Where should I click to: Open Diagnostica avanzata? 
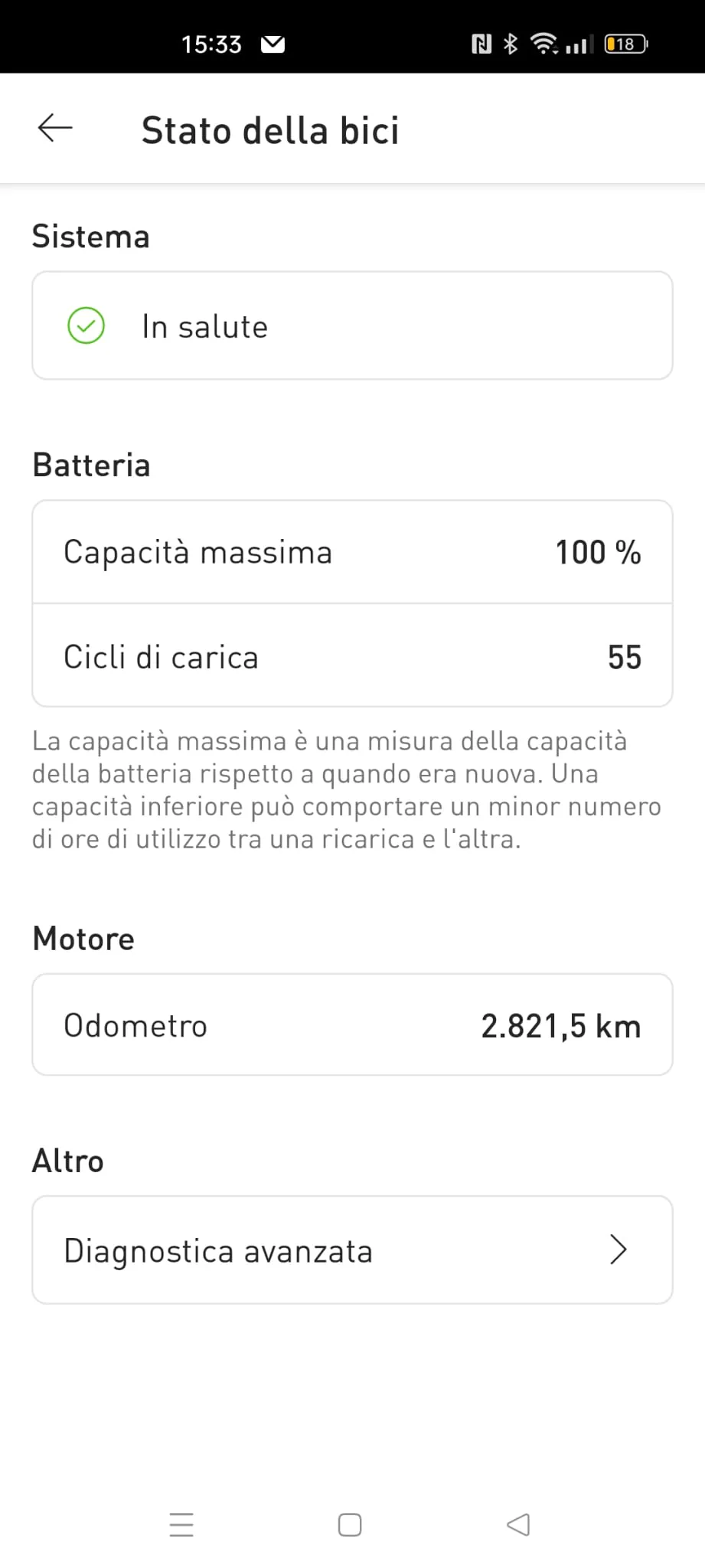[x=352, y=1249]
